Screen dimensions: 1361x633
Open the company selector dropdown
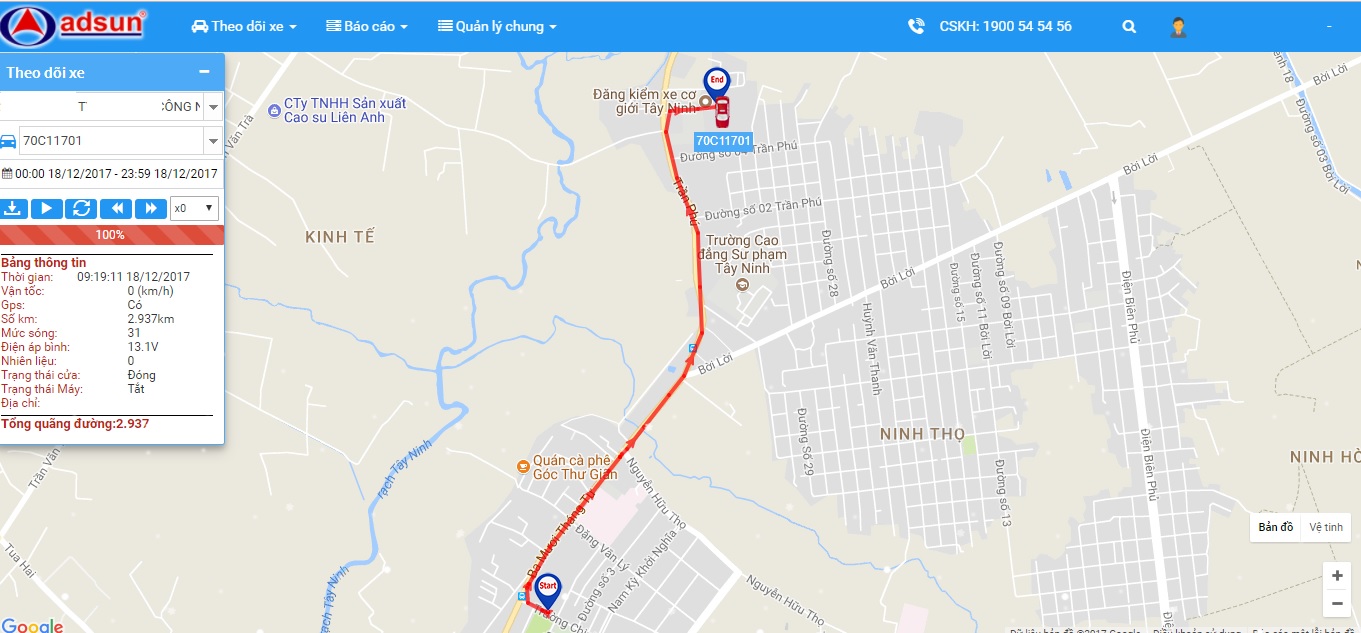click(212, 107)
